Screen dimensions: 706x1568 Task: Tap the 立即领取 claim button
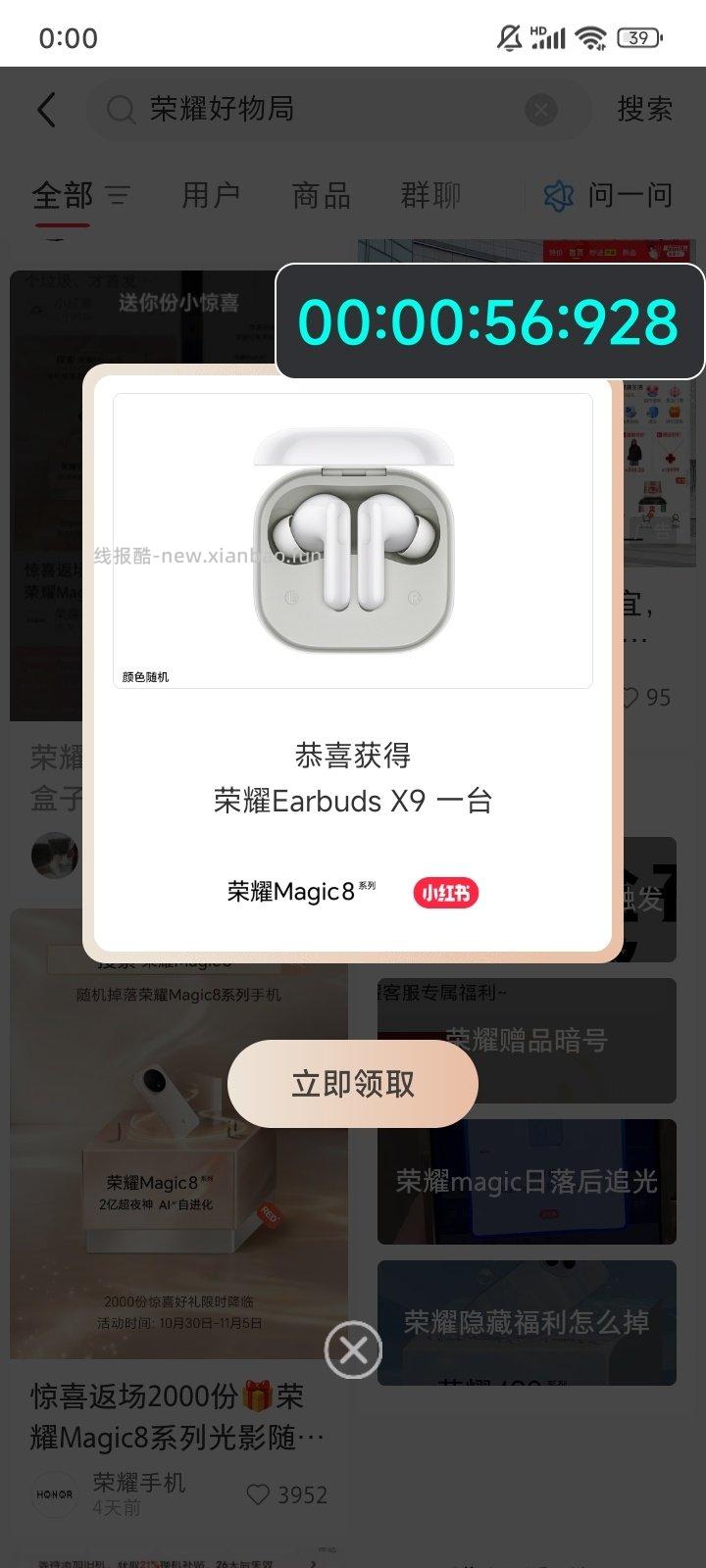[352, 1083]
